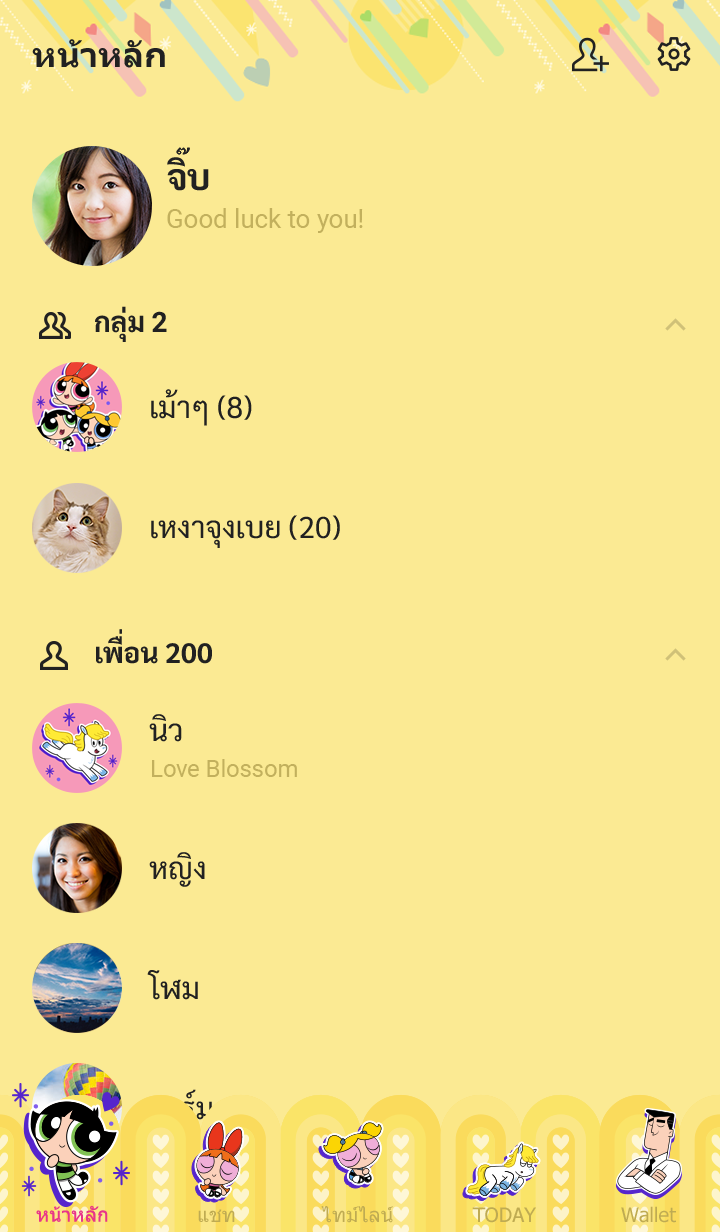
Task: Open the settings gear
Action: [673, 54]
